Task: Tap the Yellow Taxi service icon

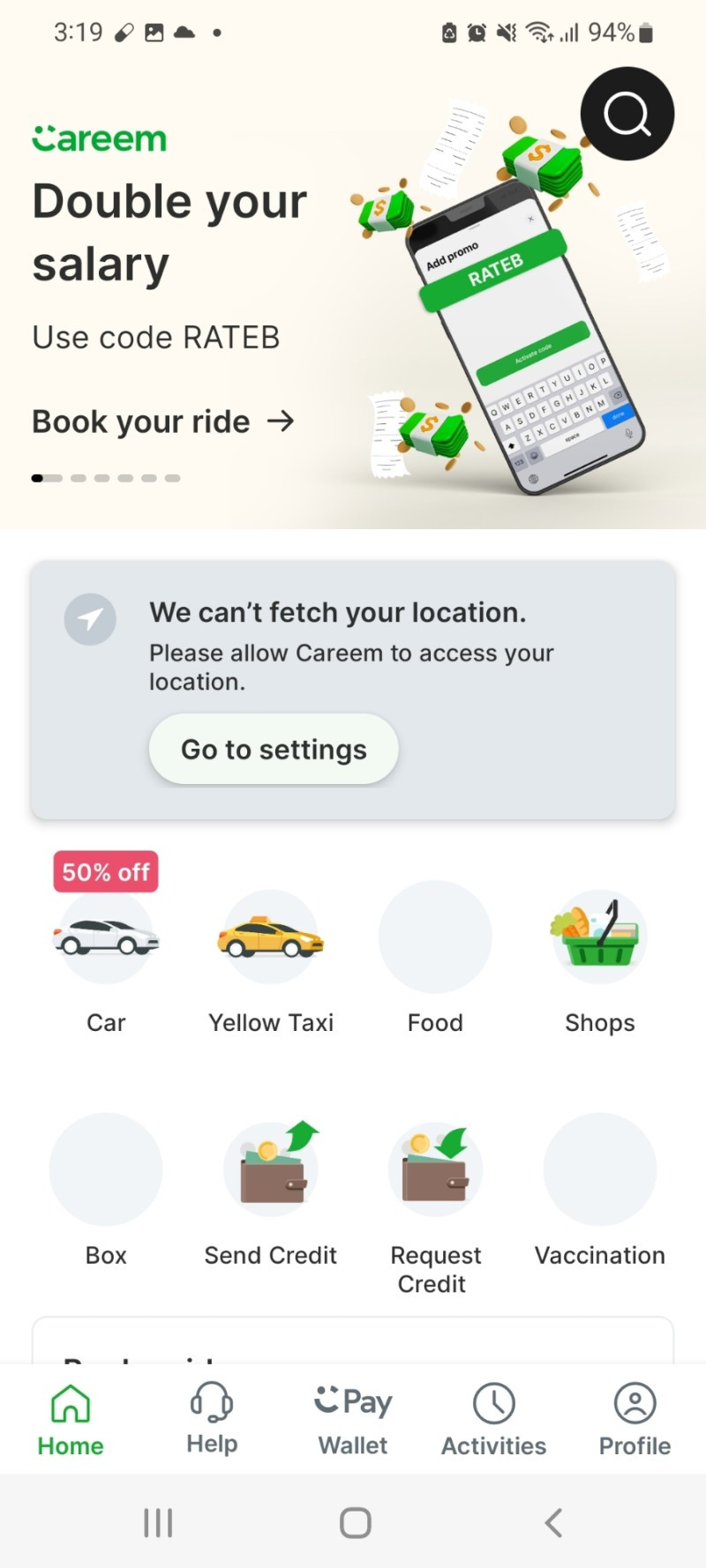Action: point(270,937)
